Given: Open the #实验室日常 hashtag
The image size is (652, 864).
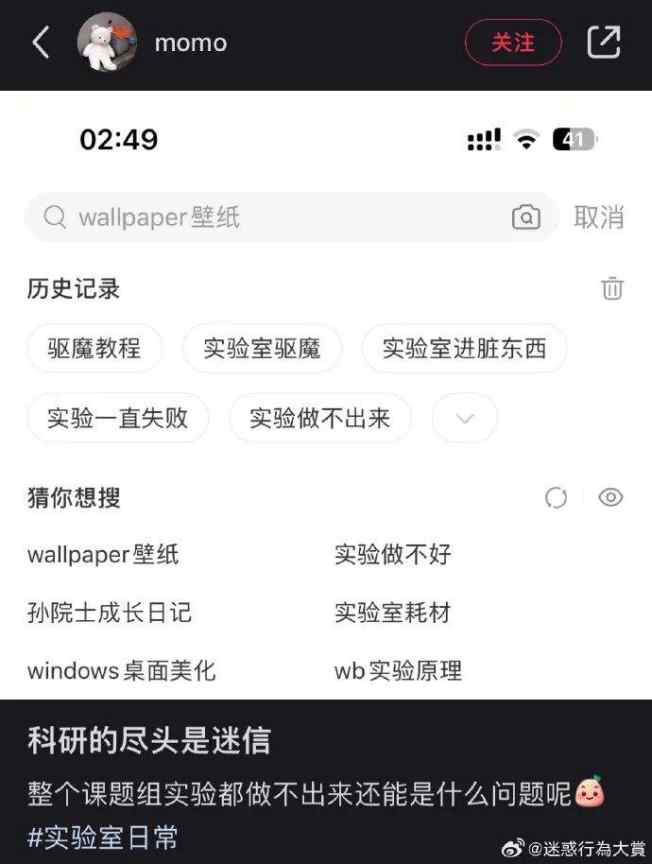Looking at the screenshot, I should [x=103, y=836].
